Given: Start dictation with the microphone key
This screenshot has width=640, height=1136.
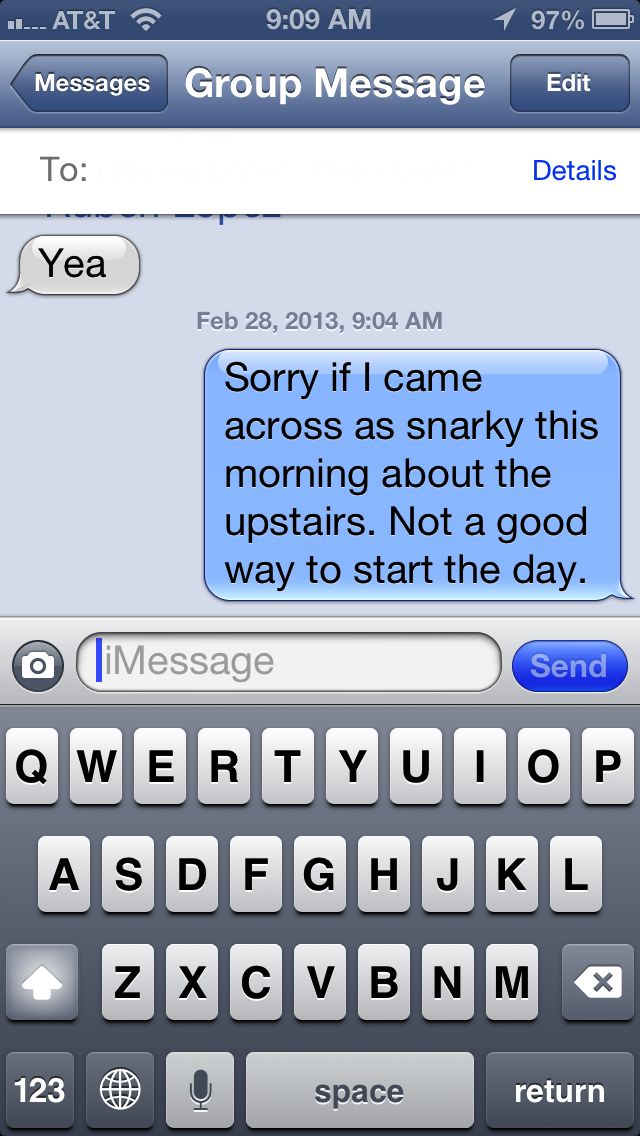Looking at the screenshot, I should (200, 1090).
